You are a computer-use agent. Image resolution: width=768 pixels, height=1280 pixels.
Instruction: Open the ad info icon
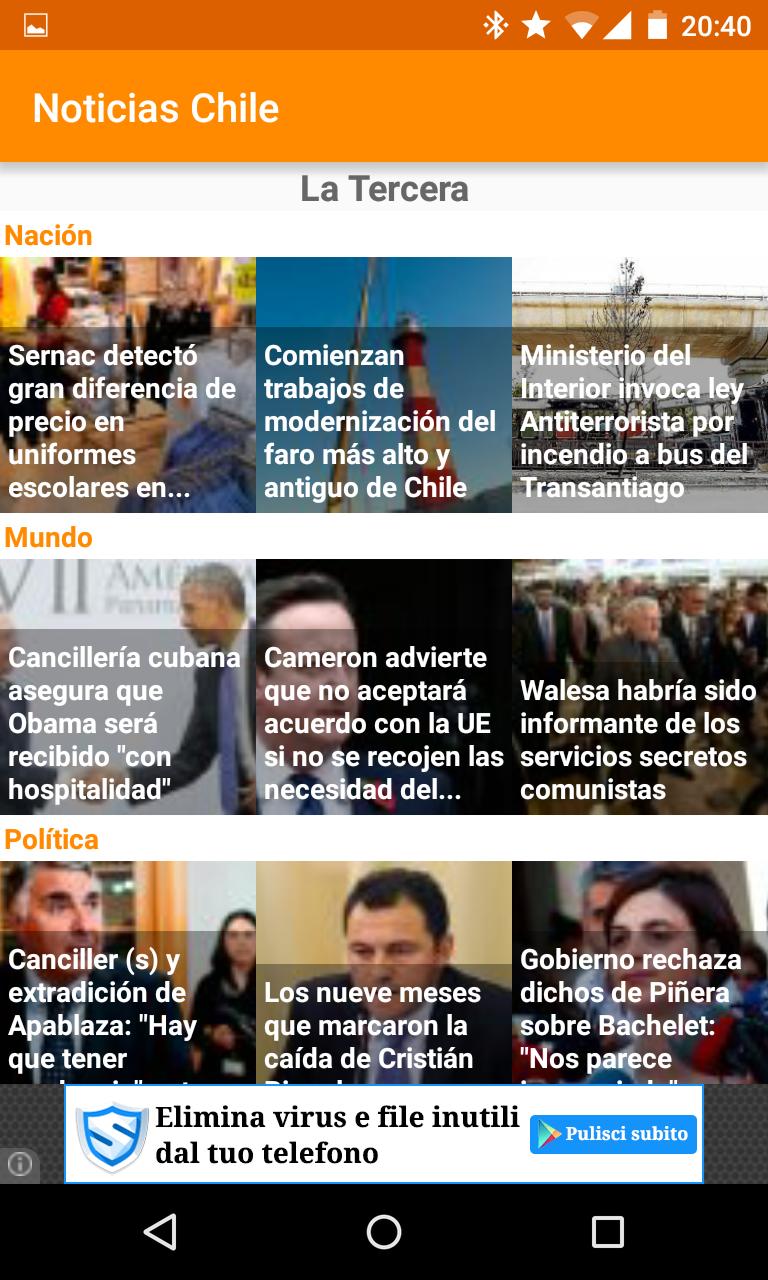click(x=20, y=1164)
